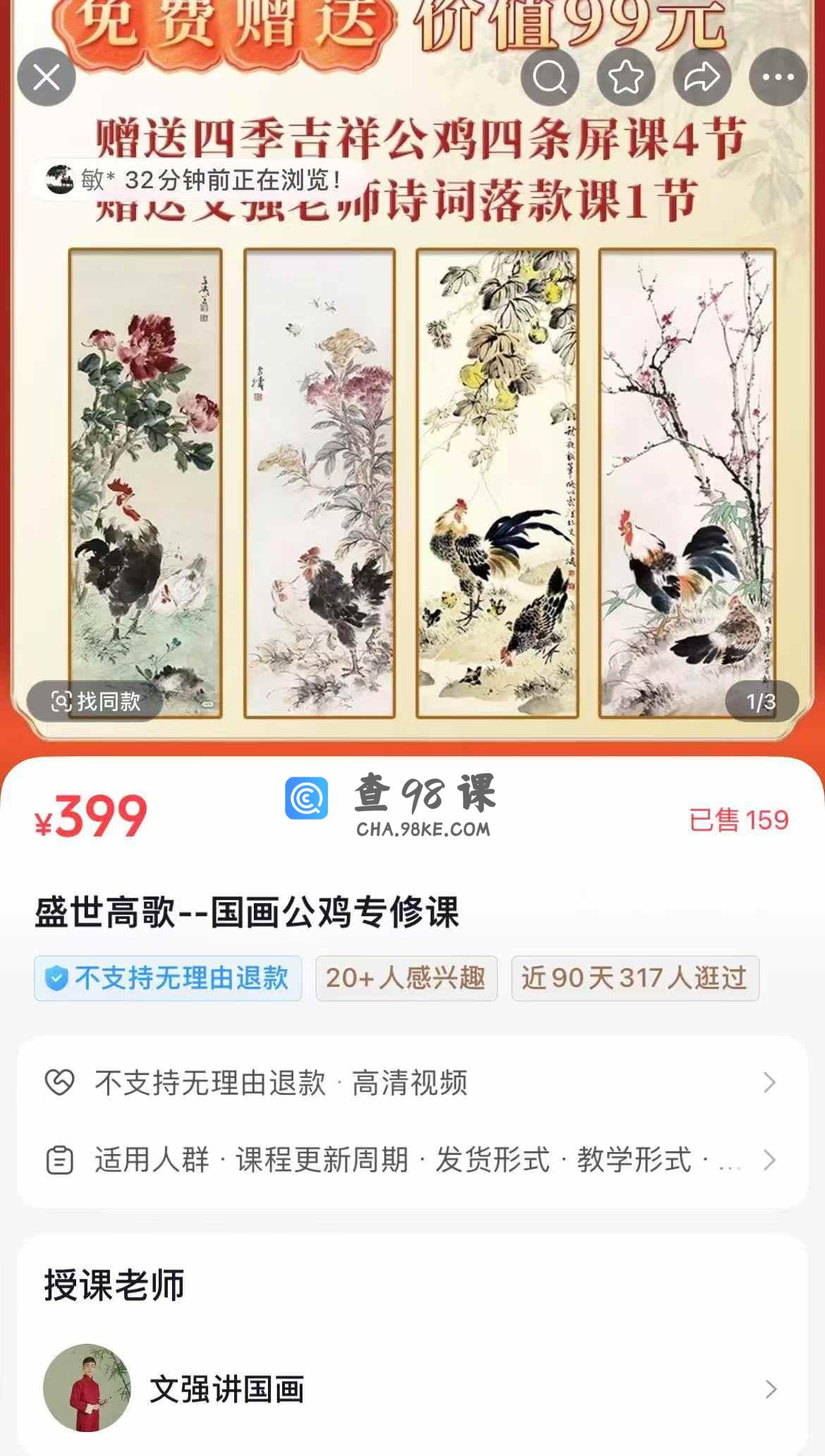Screen dimensions: 825x1456
Task: Close the course detail page
Action: coord(47,77)
